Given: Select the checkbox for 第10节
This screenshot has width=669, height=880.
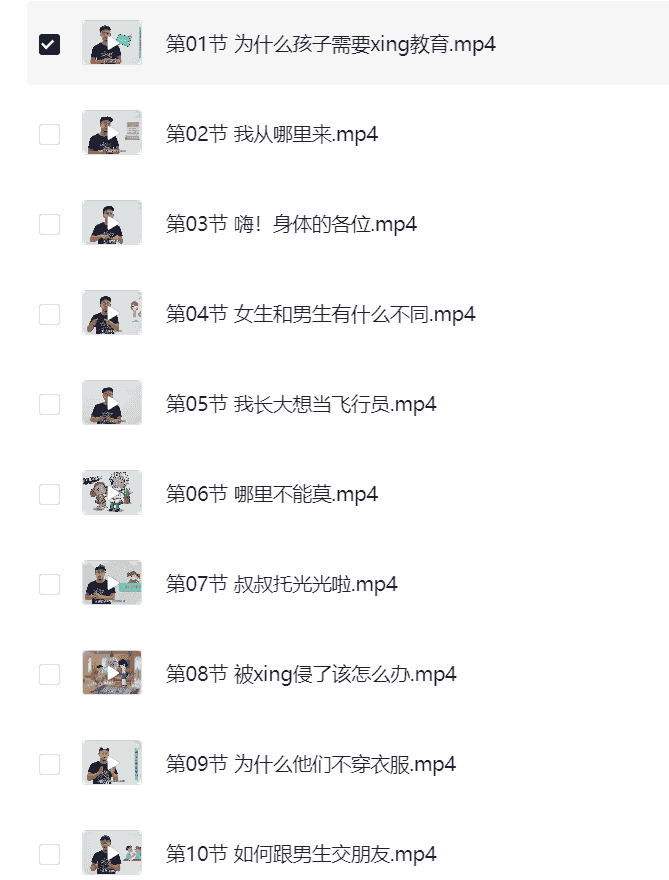Looking at the screenshot, I should tap(49, 854).
